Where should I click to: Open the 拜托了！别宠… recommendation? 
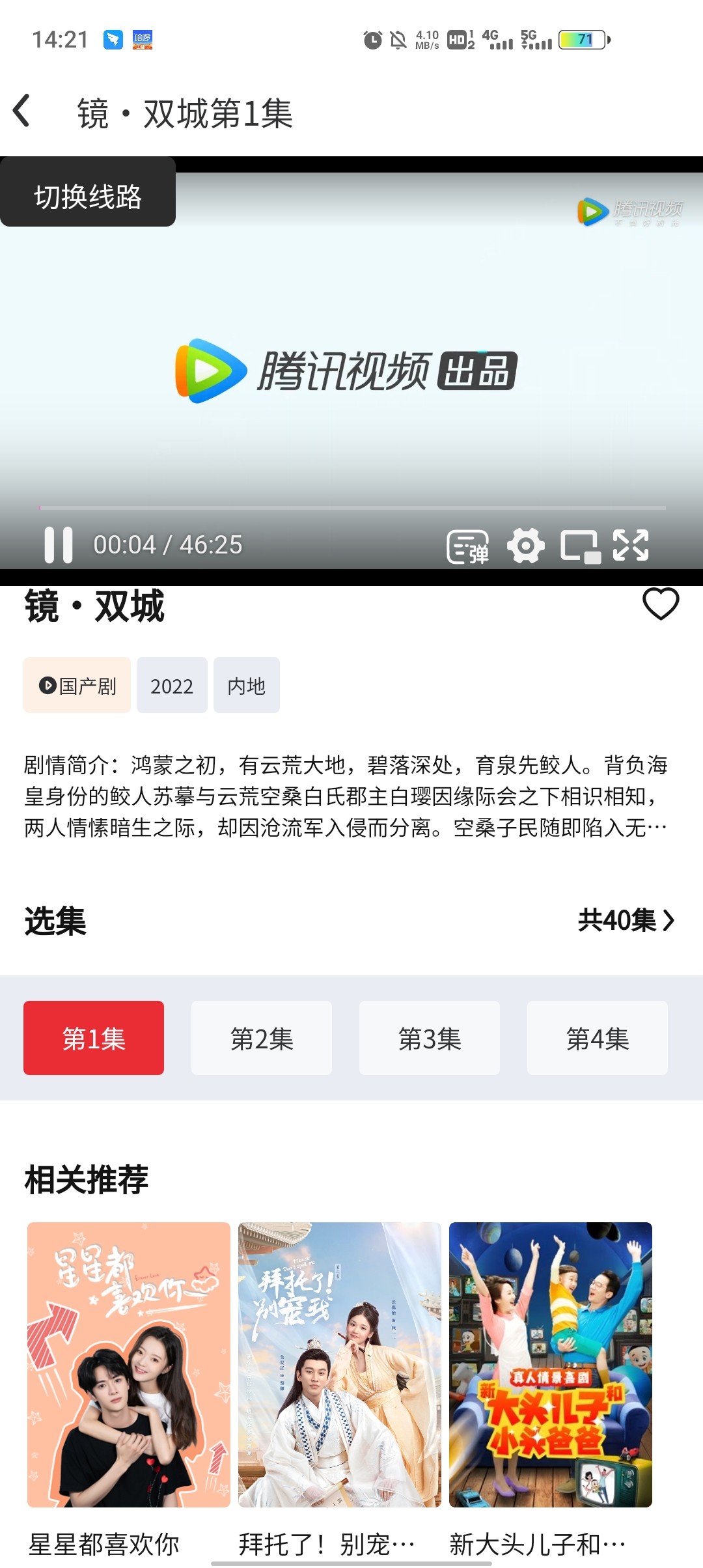click(340, 1364)
